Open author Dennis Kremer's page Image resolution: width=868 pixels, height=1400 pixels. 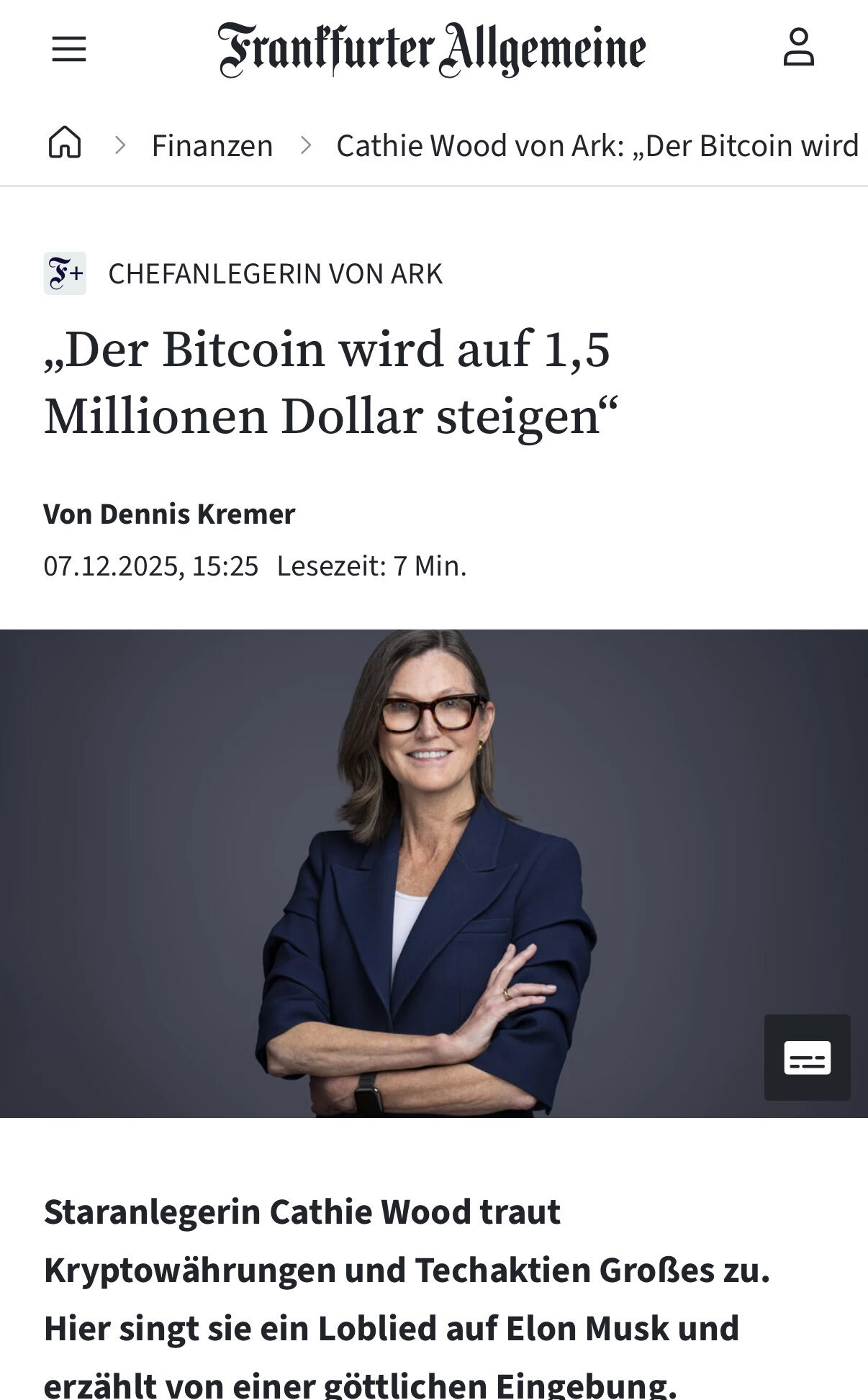(x=197, y=514)
